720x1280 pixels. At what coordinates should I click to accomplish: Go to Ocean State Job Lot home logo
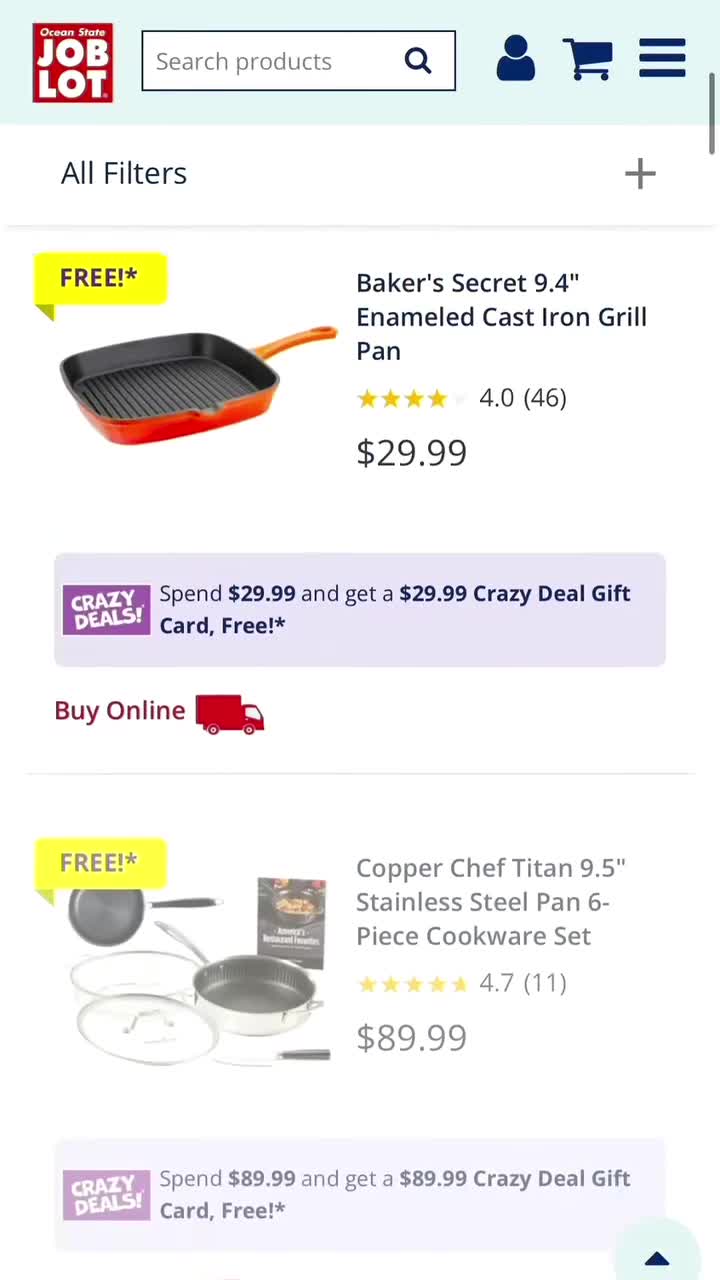(72, 62)
